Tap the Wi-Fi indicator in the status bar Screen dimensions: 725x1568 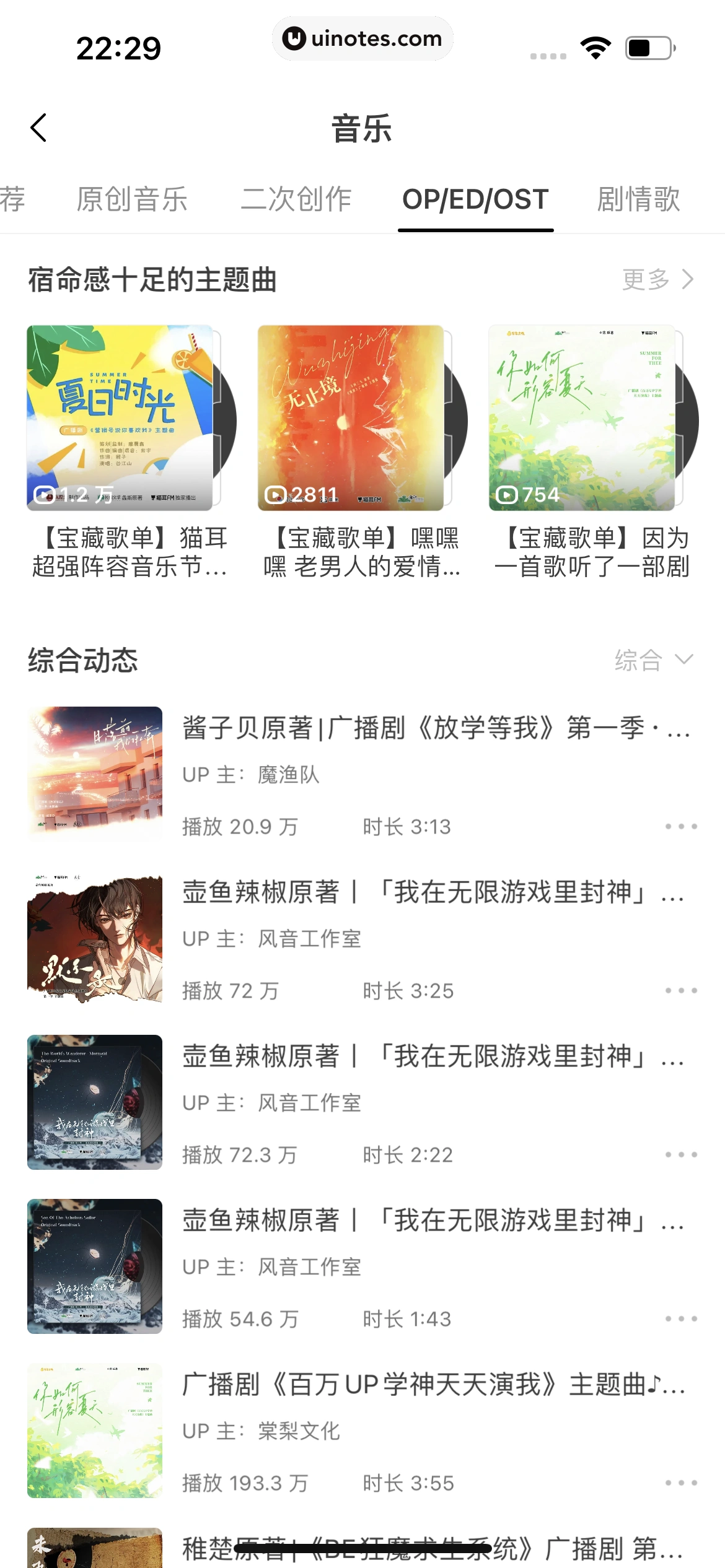click(595, 45)
